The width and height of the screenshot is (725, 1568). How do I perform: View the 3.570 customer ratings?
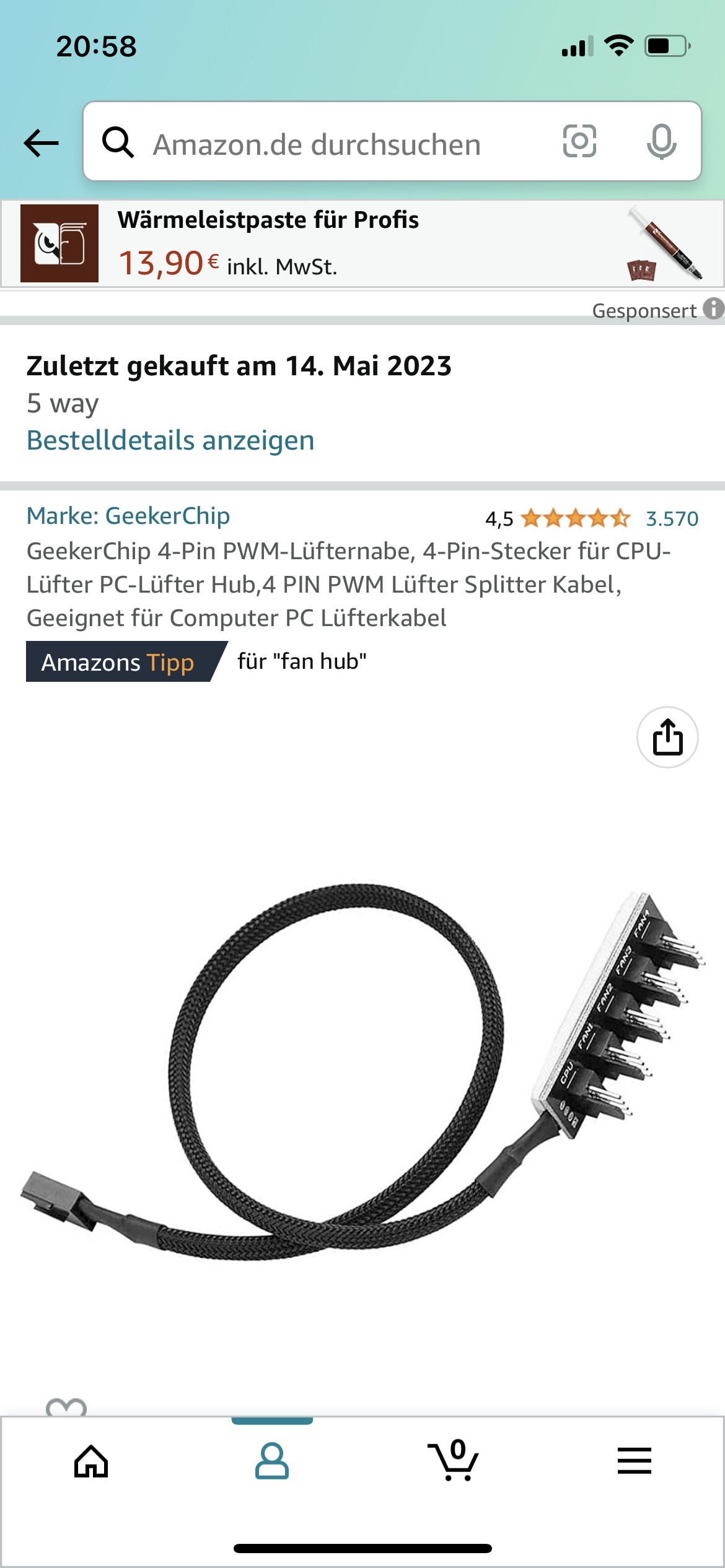[x=672, y=518]
